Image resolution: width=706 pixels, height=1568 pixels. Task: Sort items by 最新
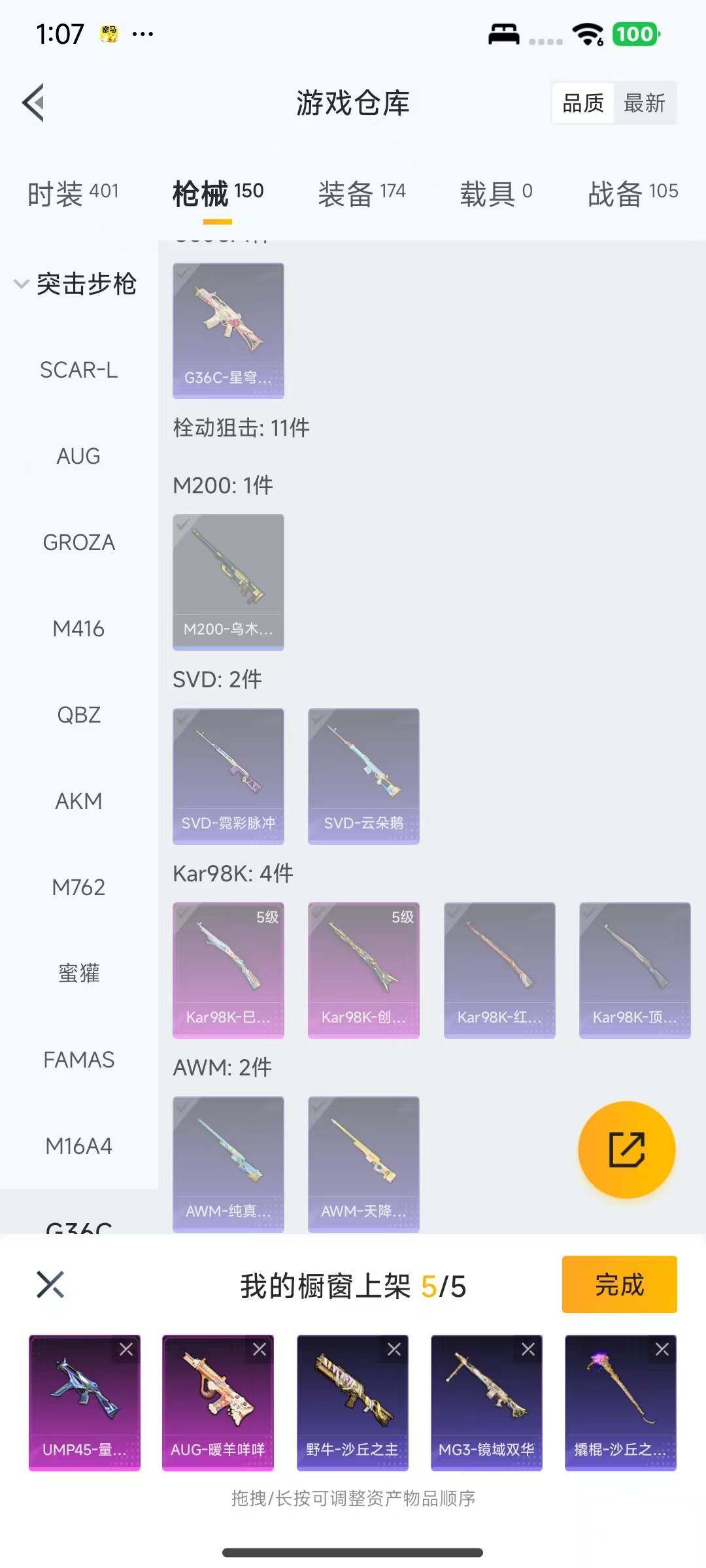point(644,103)
